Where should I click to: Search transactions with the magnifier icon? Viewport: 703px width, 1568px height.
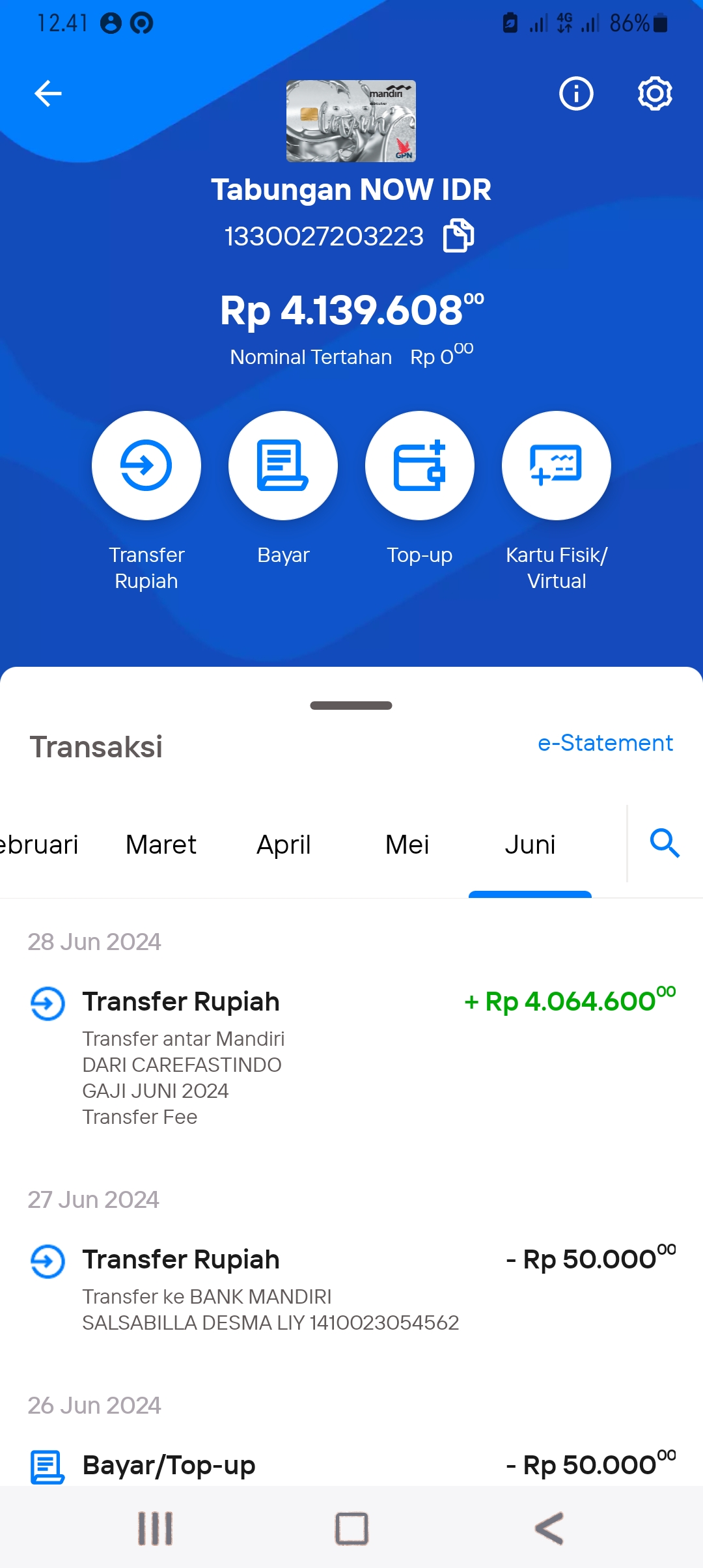[x=665, y=844]
